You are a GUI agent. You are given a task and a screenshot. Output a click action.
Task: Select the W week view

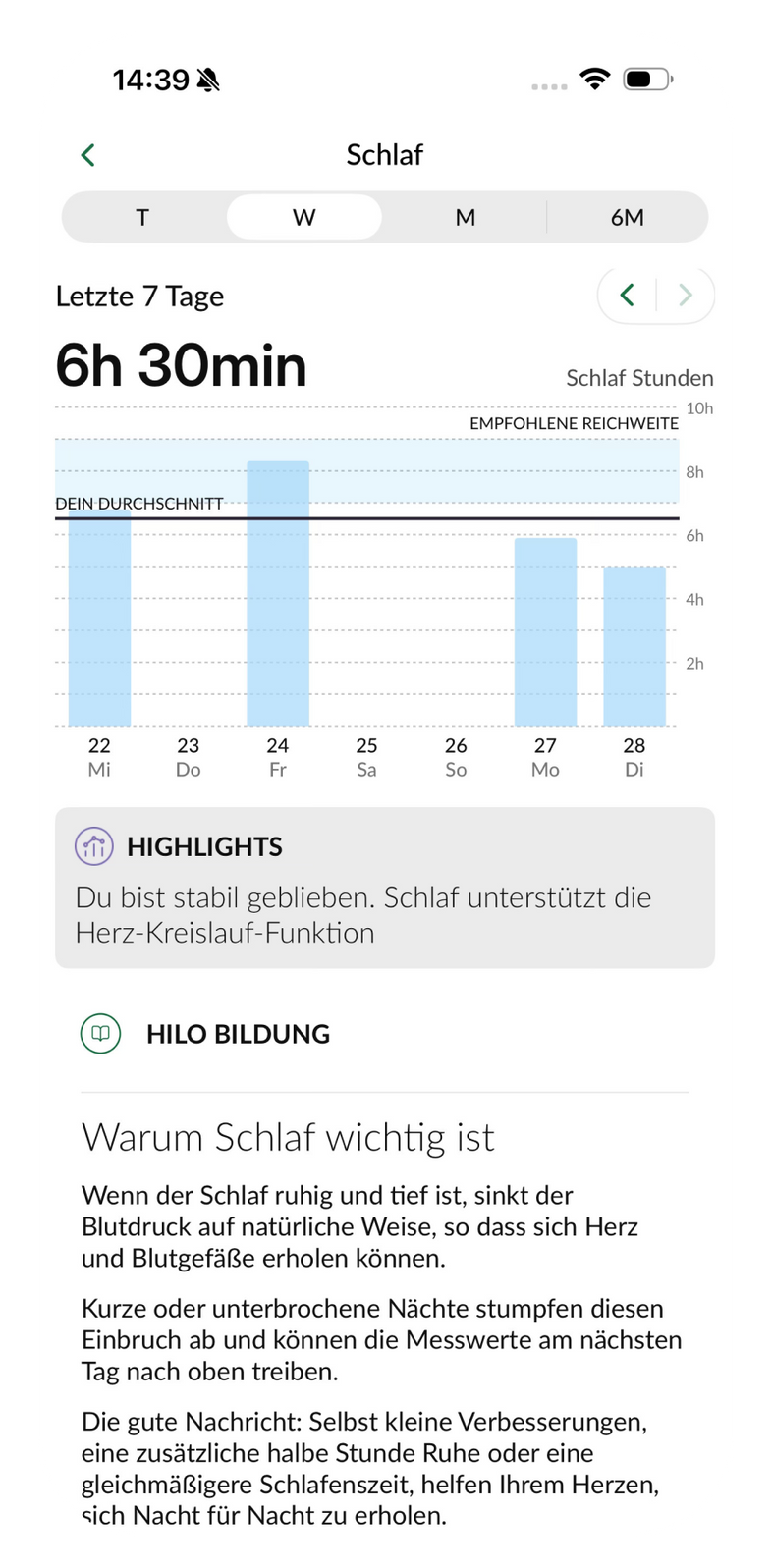click(304, 217)
